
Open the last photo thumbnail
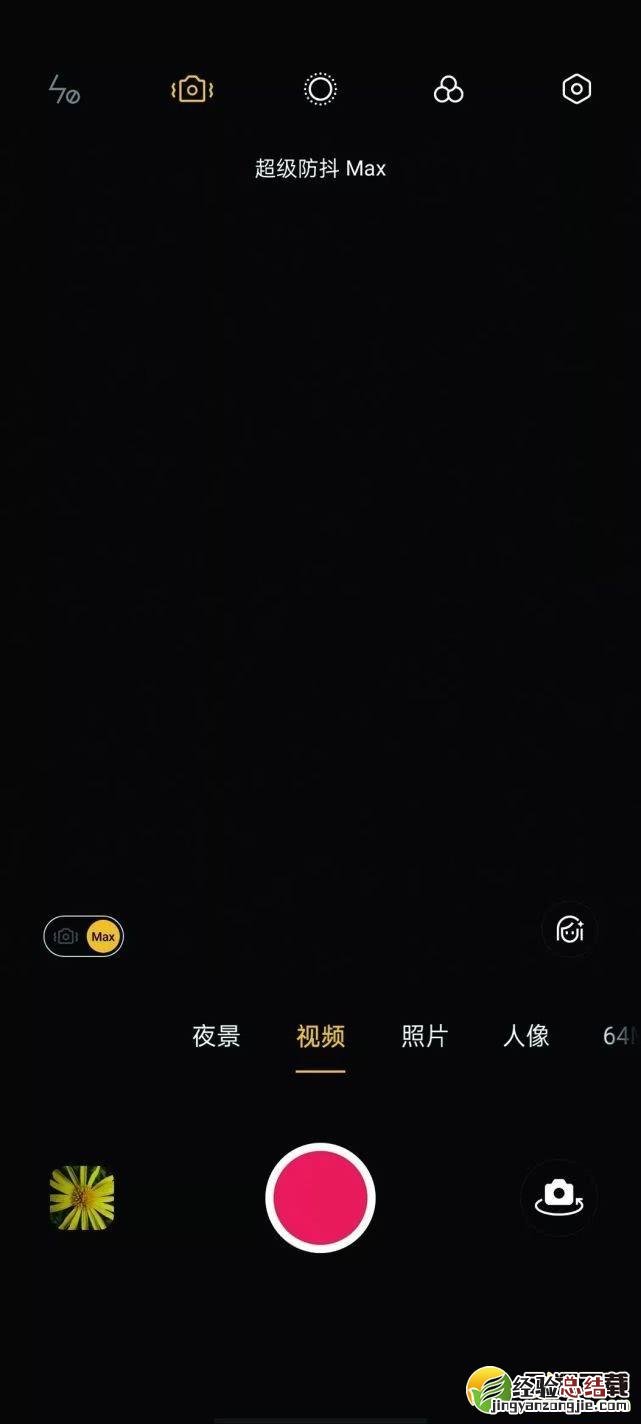tap(82, 1197)
